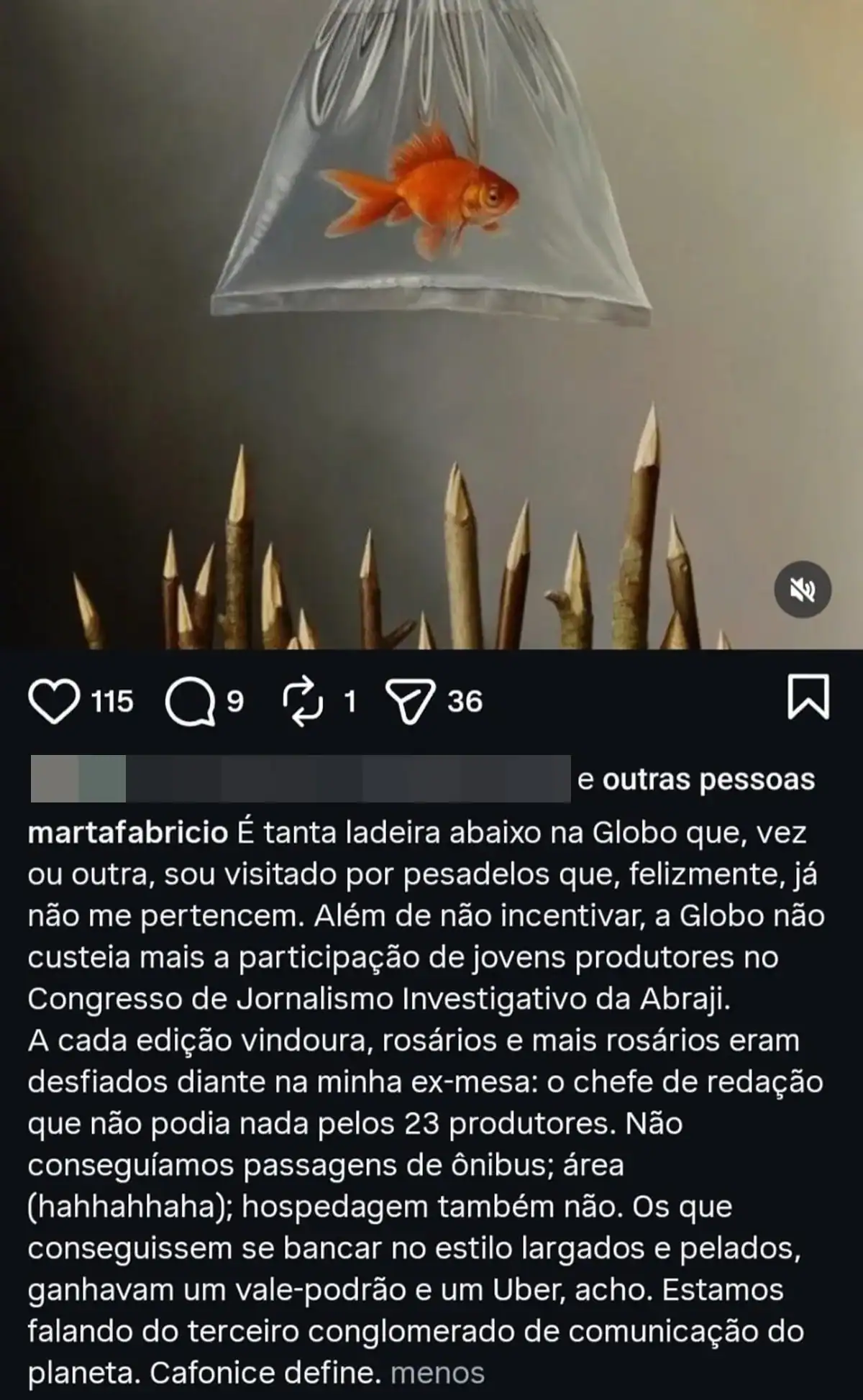The image size is (863, 1400).
Task: Open martafabricio's profile from the caption
Action: point(127,833)
